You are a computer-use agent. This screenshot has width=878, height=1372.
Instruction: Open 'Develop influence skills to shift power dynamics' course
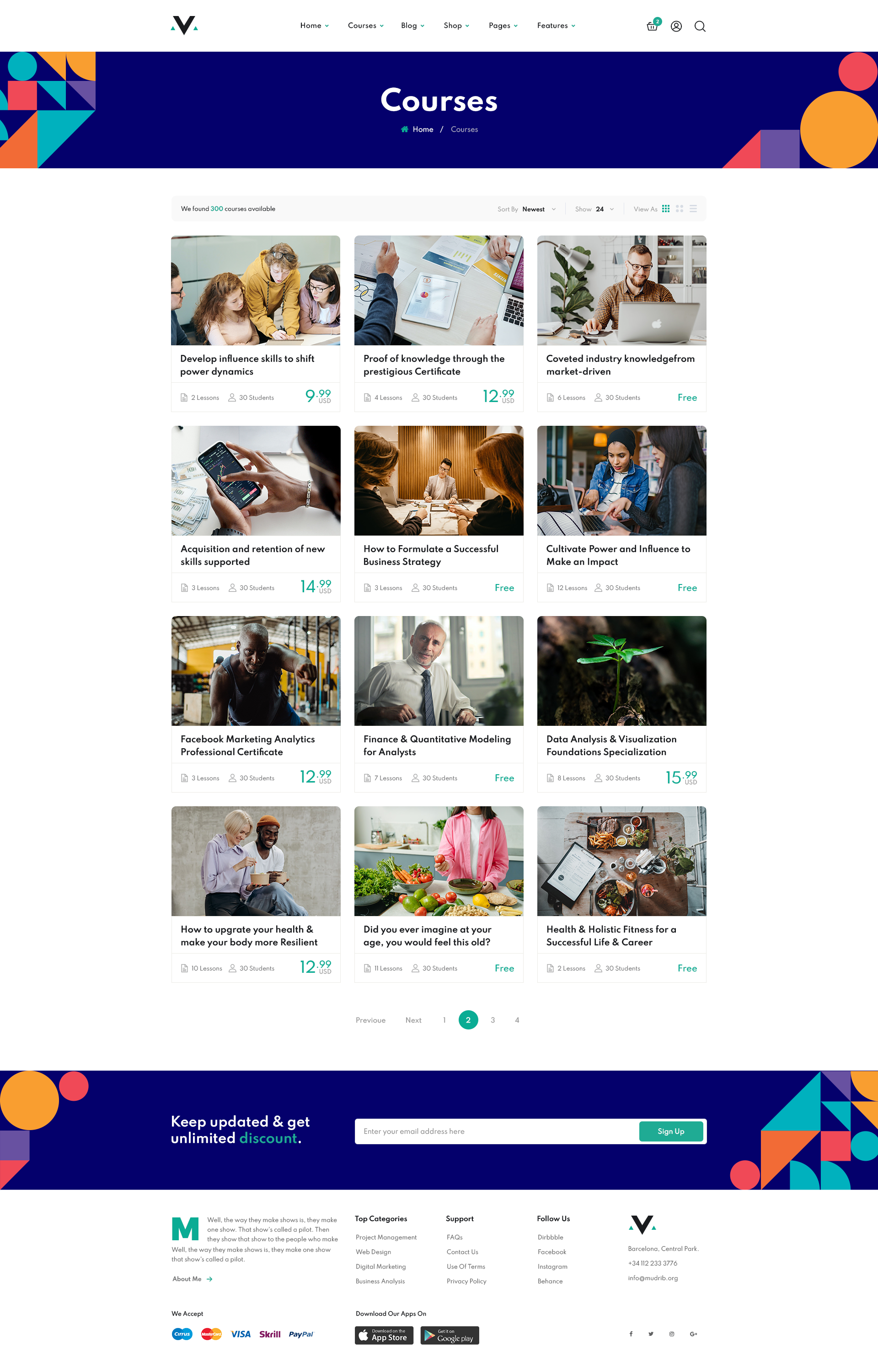coord(247,364)
